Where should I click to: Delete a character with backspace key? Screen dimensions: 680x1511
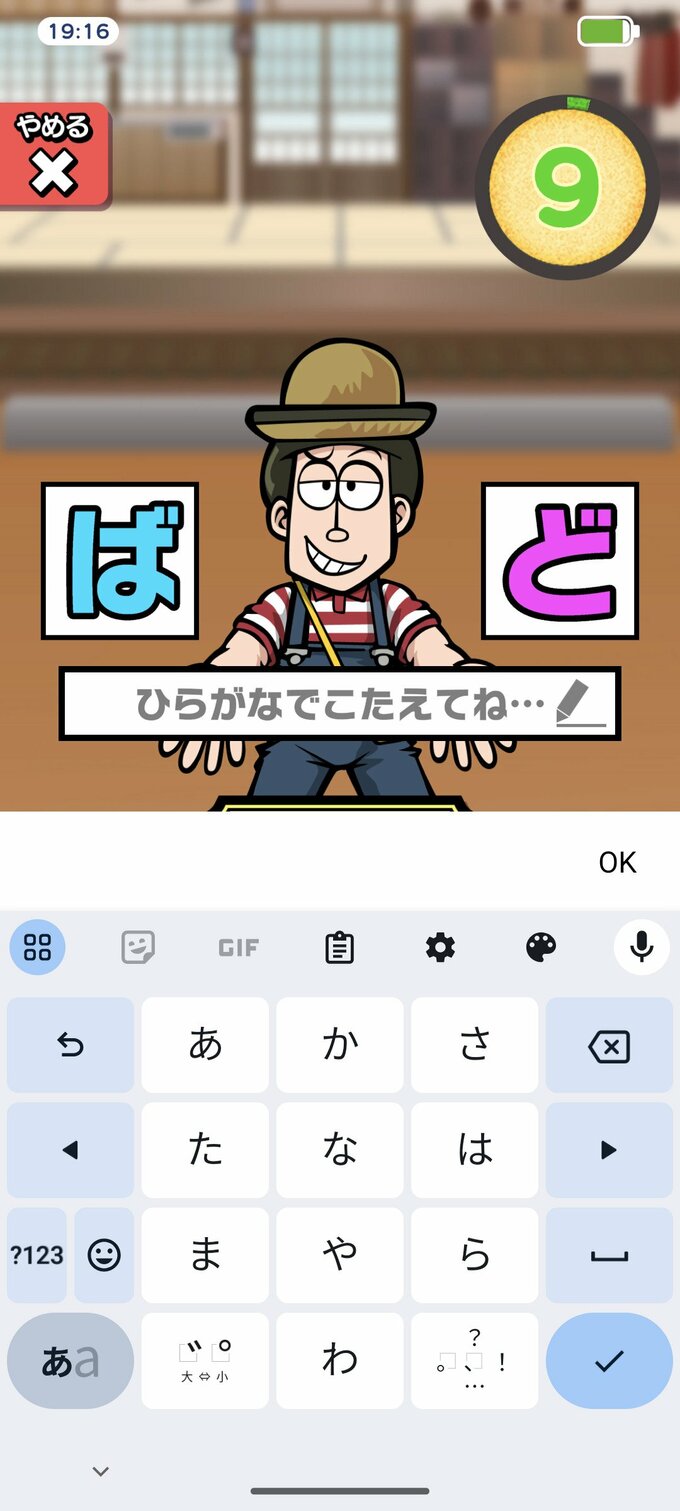tap(608, 1046)
